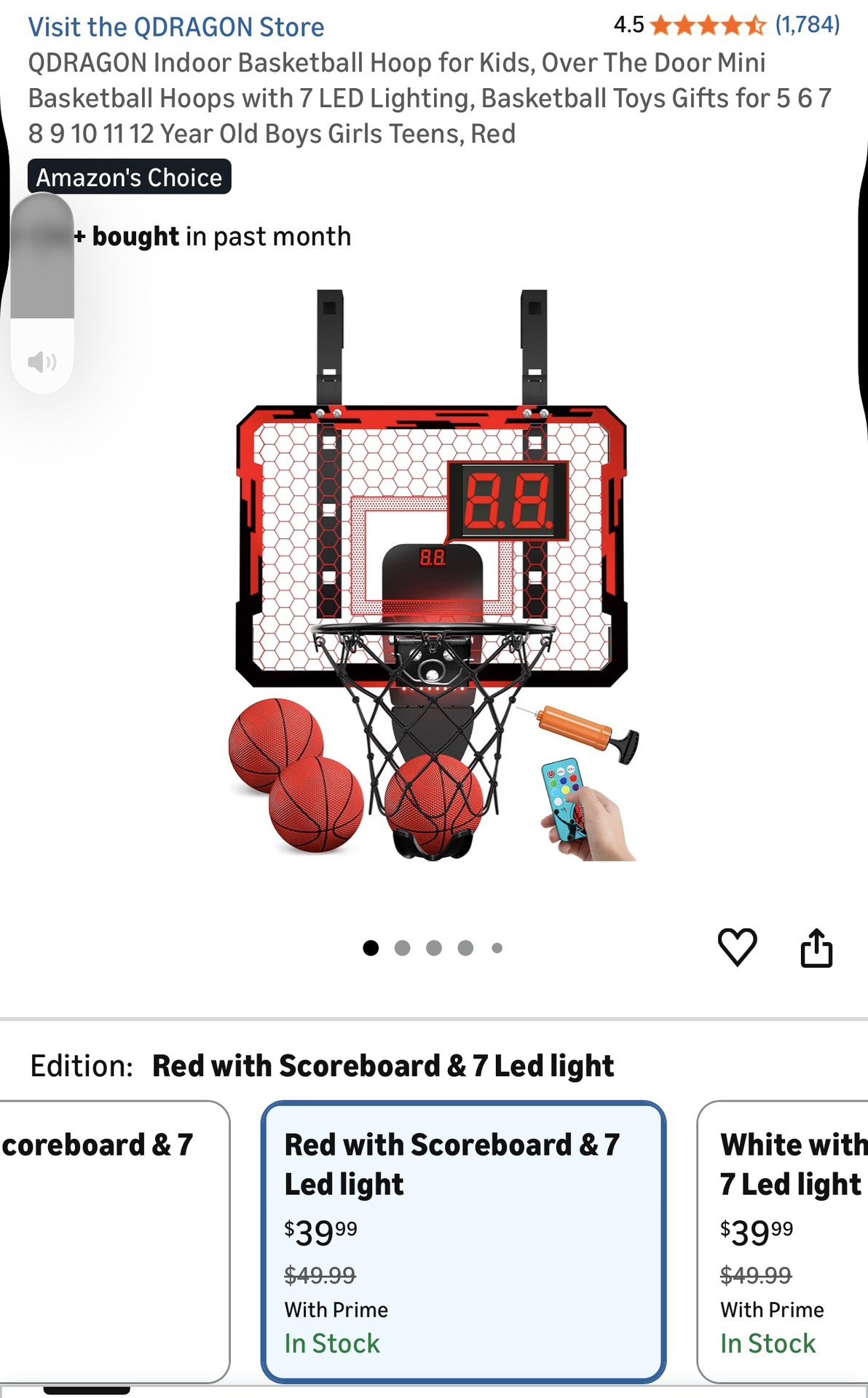Click the In Stock text on Red edition
This screenshot has width=868, height=1398.
(331, 1343)
